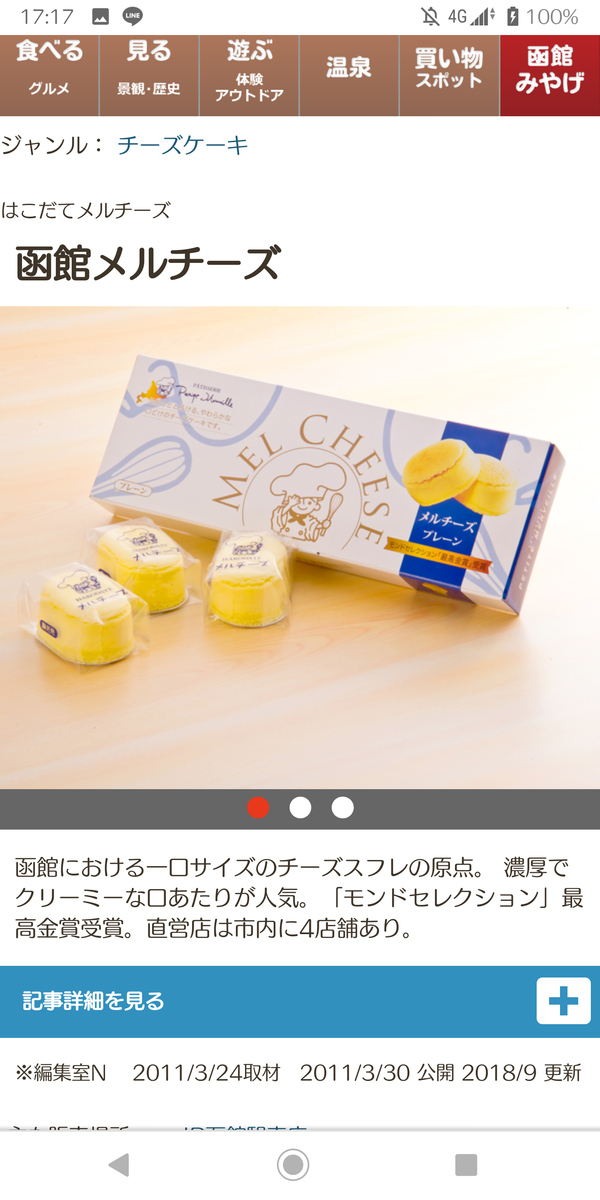Image resolution: width=600 pixels, height=1200 pixels.
Task: Open the 食べる グルメ tab
Action: click(49, 76)
